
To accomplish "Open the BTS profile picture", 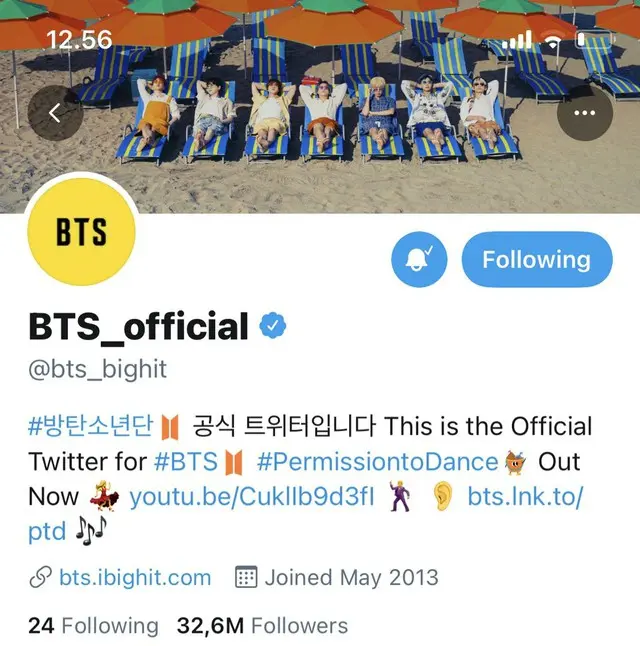I will 81,233.
